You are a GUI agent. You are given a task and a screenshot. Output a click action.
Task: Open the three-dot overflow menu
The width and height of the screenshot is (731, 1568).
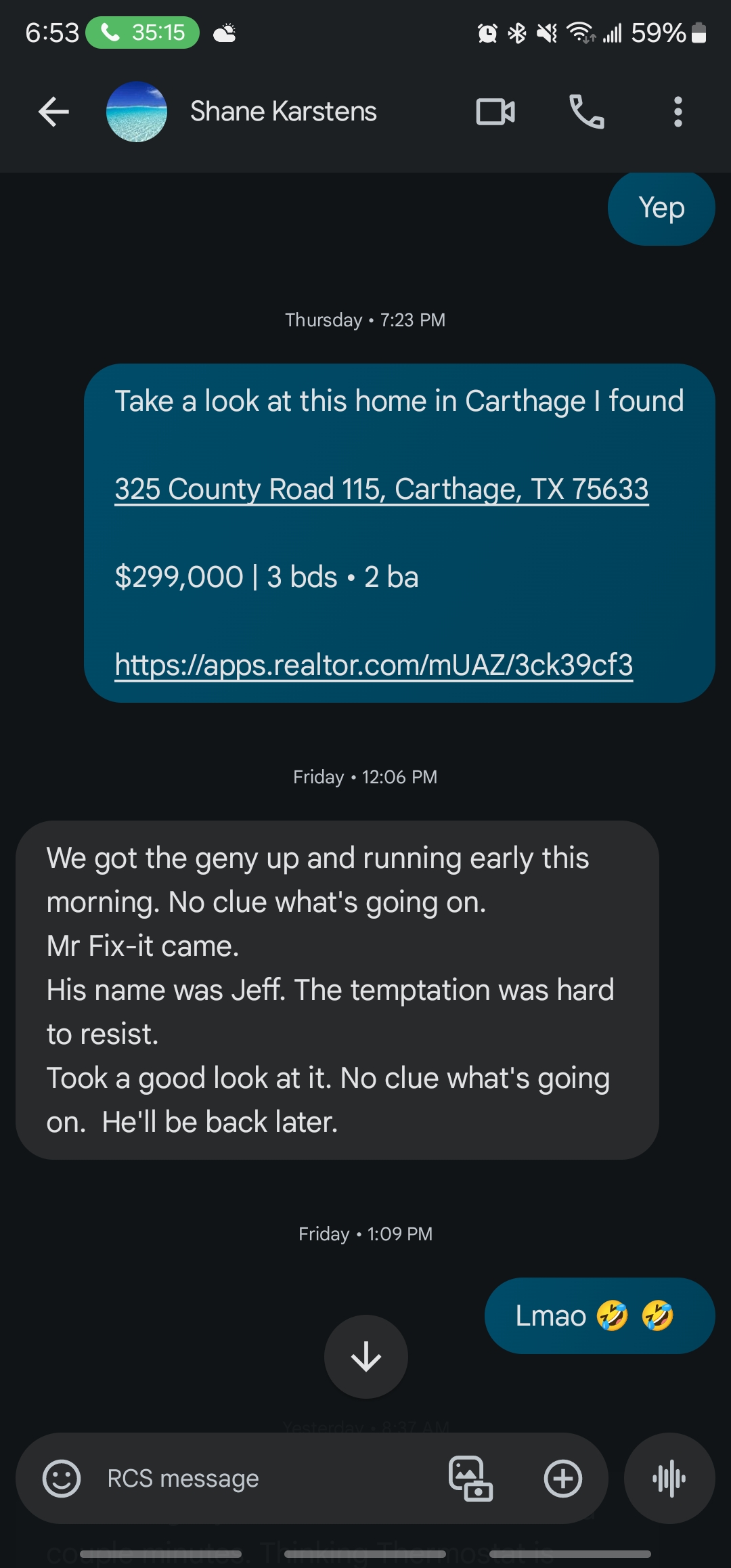678,112
